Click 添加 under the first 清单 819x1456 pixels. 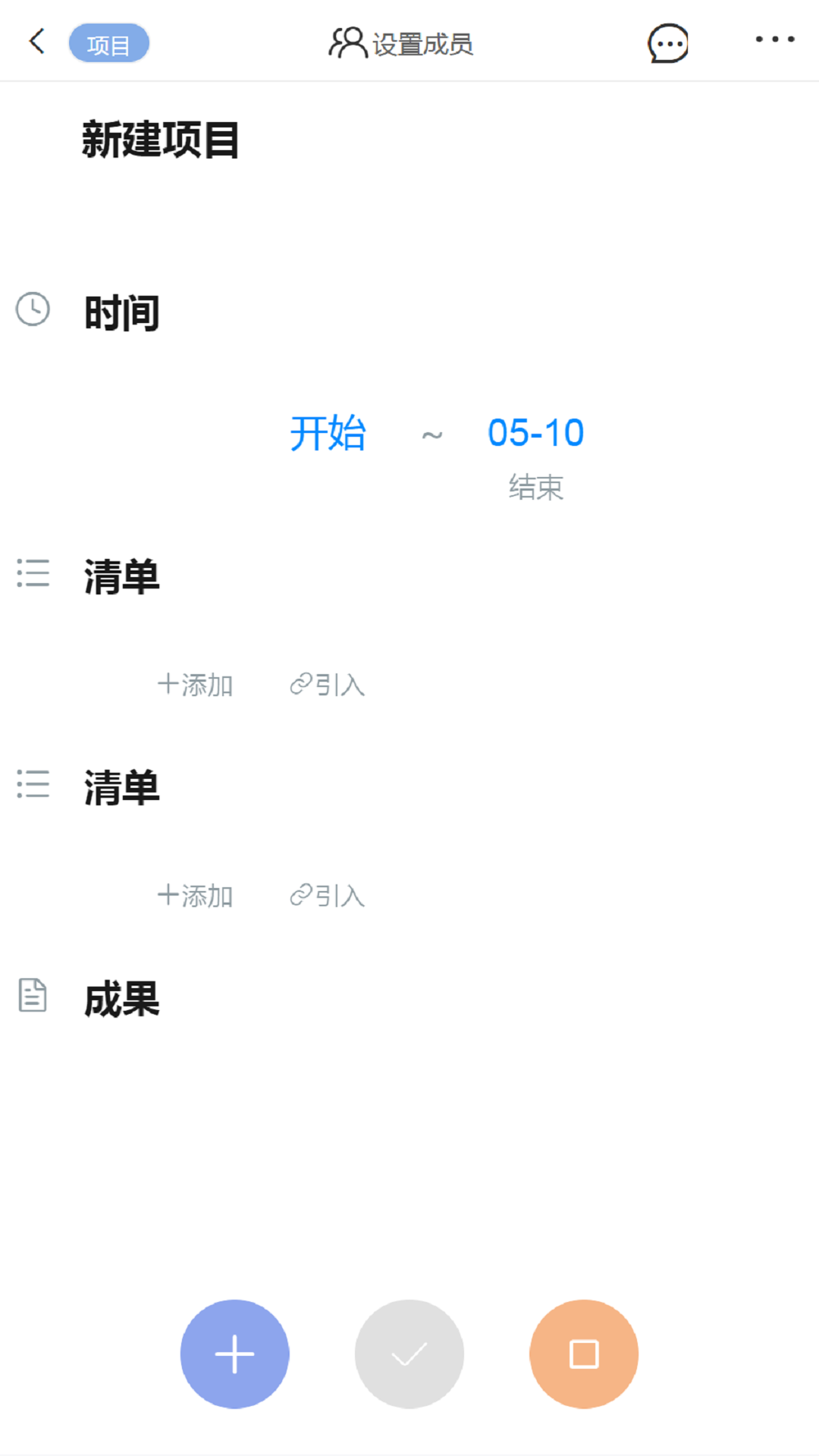pos(195,685)
